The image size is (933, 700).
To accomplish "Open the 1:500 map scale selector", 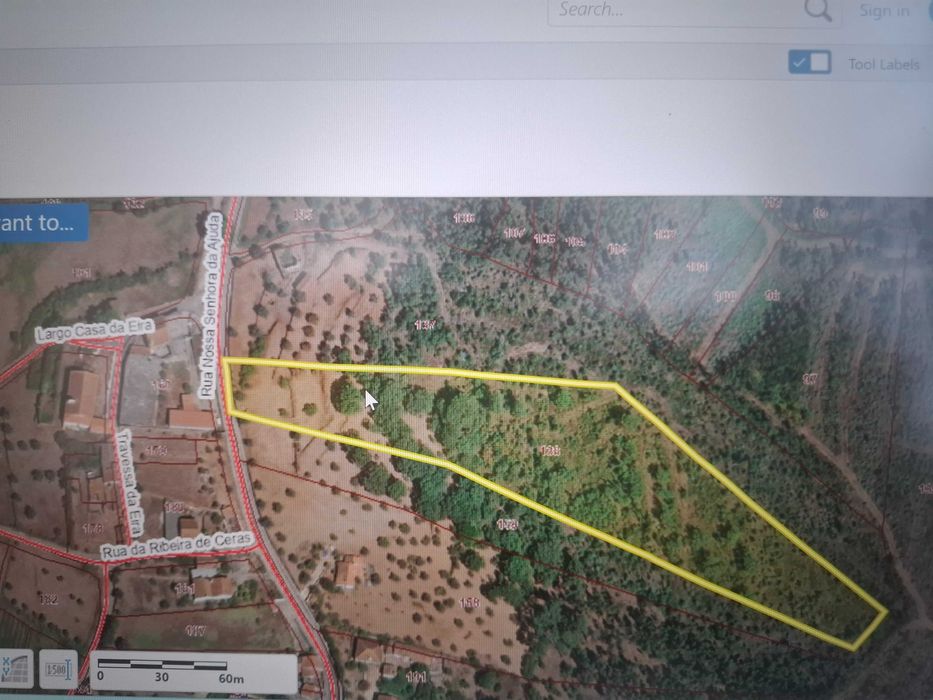I will click(x=59, y=670).
